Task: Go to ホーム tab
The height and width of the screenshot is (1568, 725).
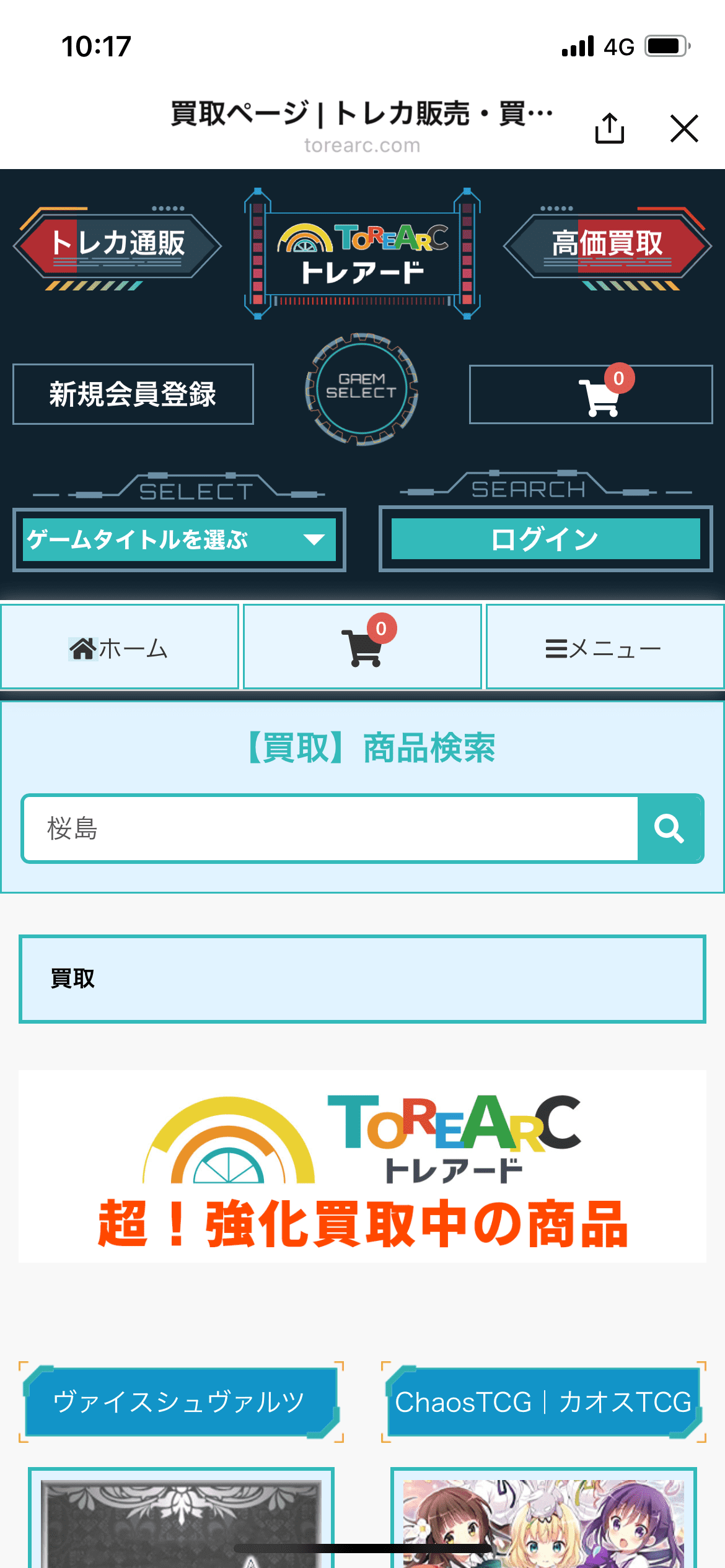Action: tap(120, 648)
